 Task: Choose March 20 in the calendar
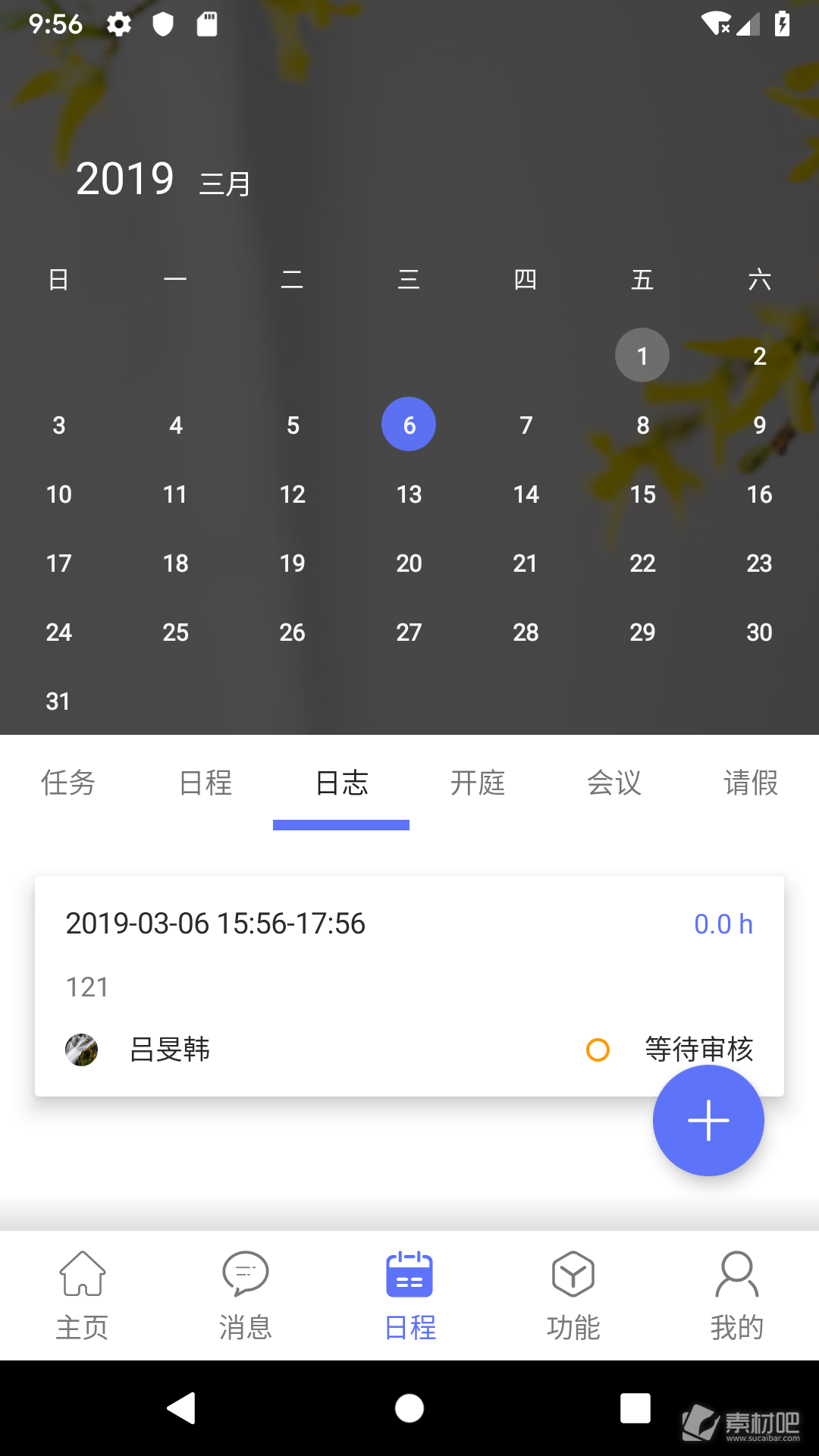click(409, 563)
